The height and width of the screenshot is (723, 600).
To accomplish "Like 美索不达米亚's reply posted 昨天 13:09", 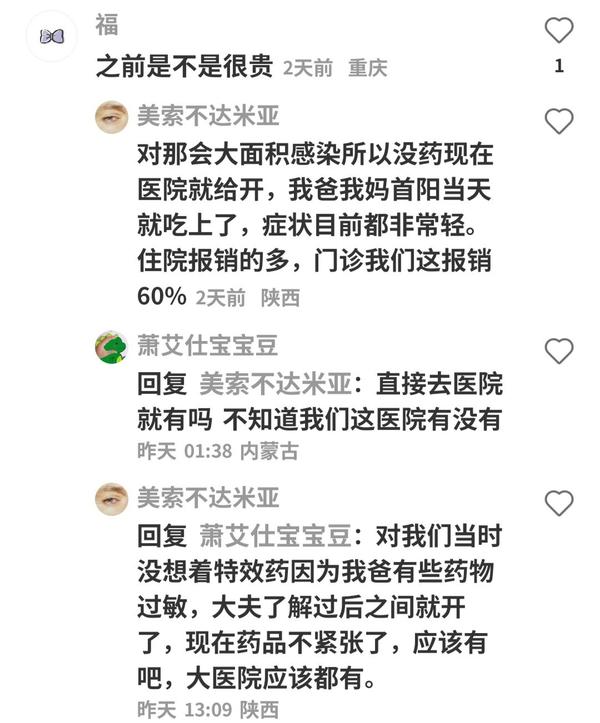I will [559, 503].
